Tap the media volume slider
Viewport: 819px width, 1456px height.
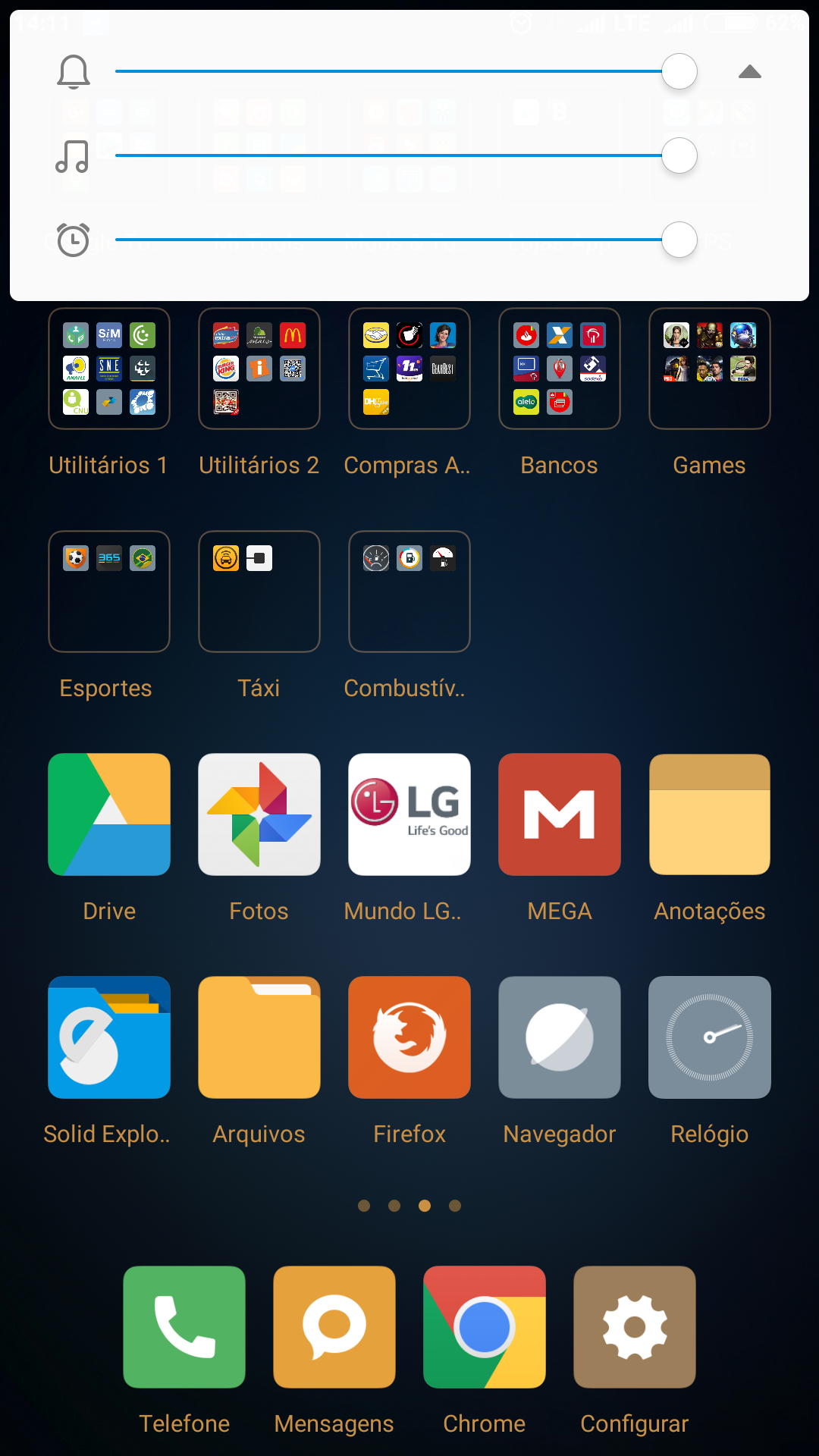click(x=406, y=155)
